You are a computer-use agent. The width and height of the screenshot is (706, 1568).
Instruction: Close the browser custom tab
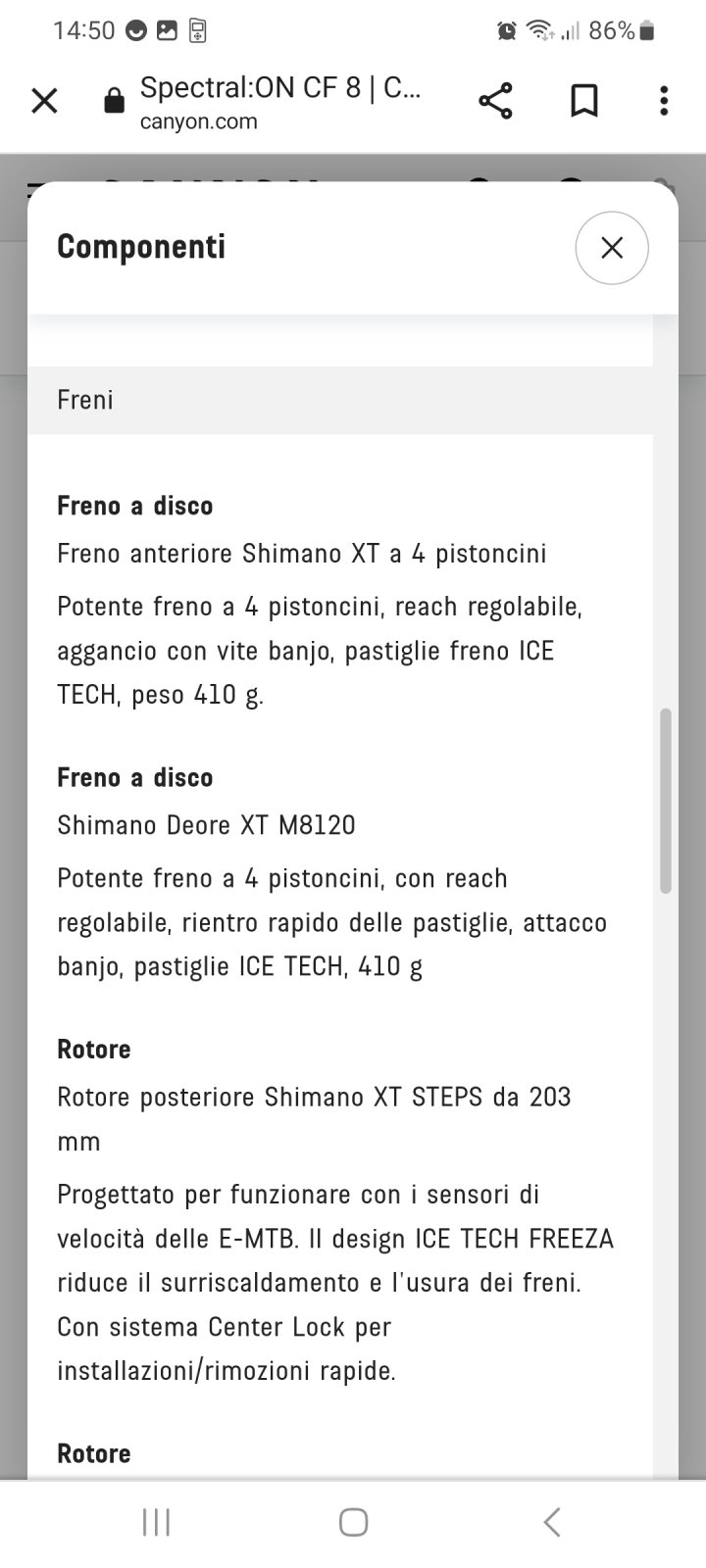44,101
